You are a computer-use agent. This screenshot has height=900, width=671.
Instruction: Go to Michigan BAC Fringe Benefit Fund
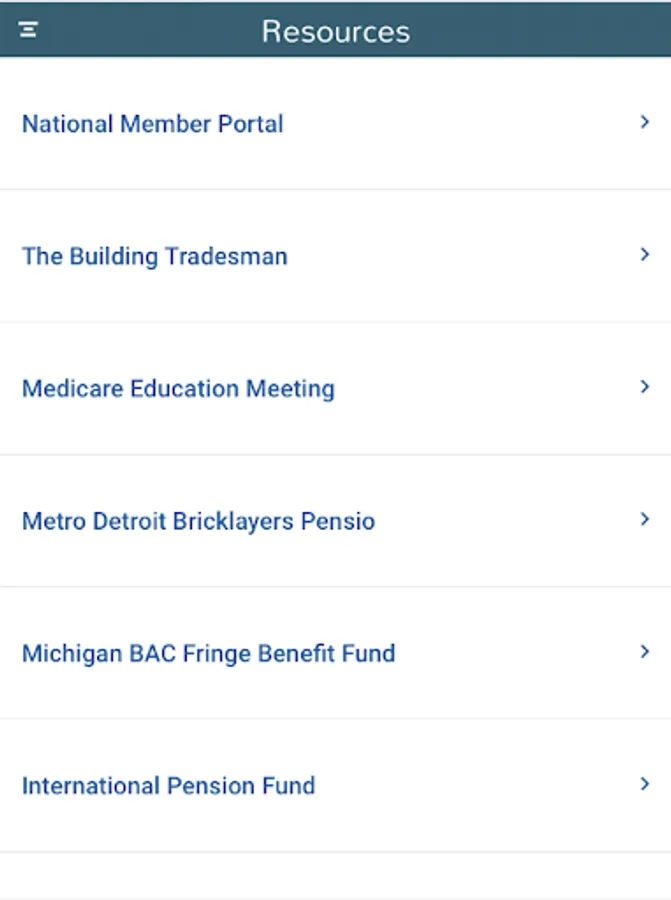(335, 653)
